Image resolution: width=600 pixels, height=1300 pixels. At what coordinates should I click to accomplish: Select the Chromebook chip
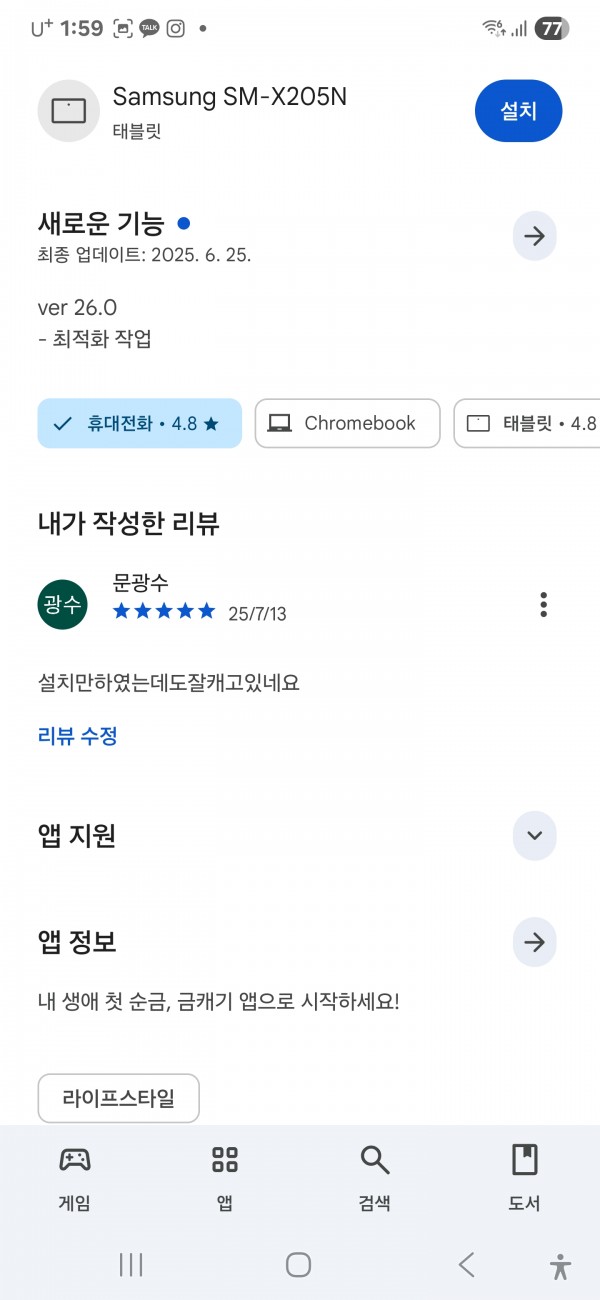pos(347,423)
